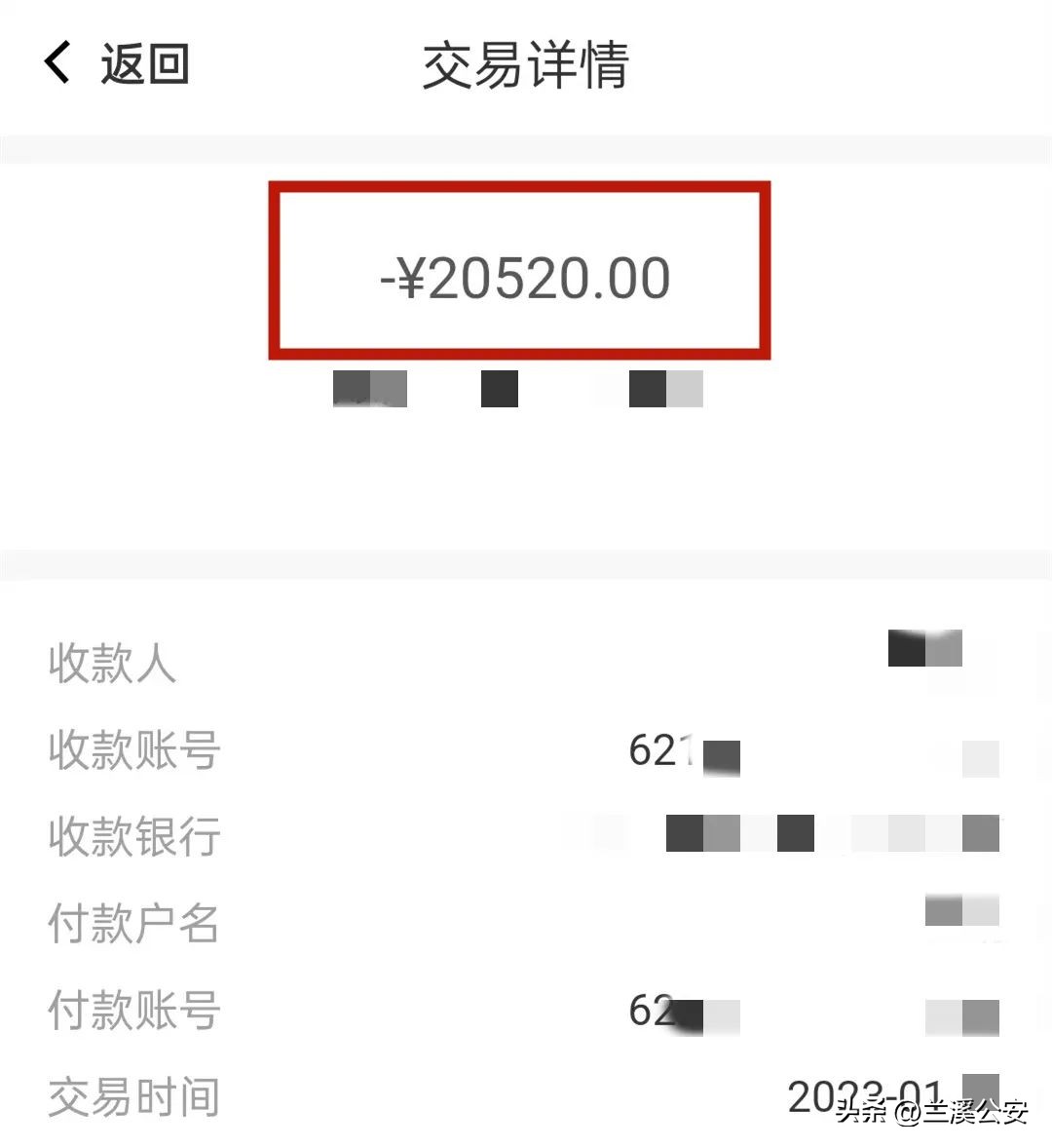
Task: Select the blurred bank name icon strip
Action: (833, 833)
